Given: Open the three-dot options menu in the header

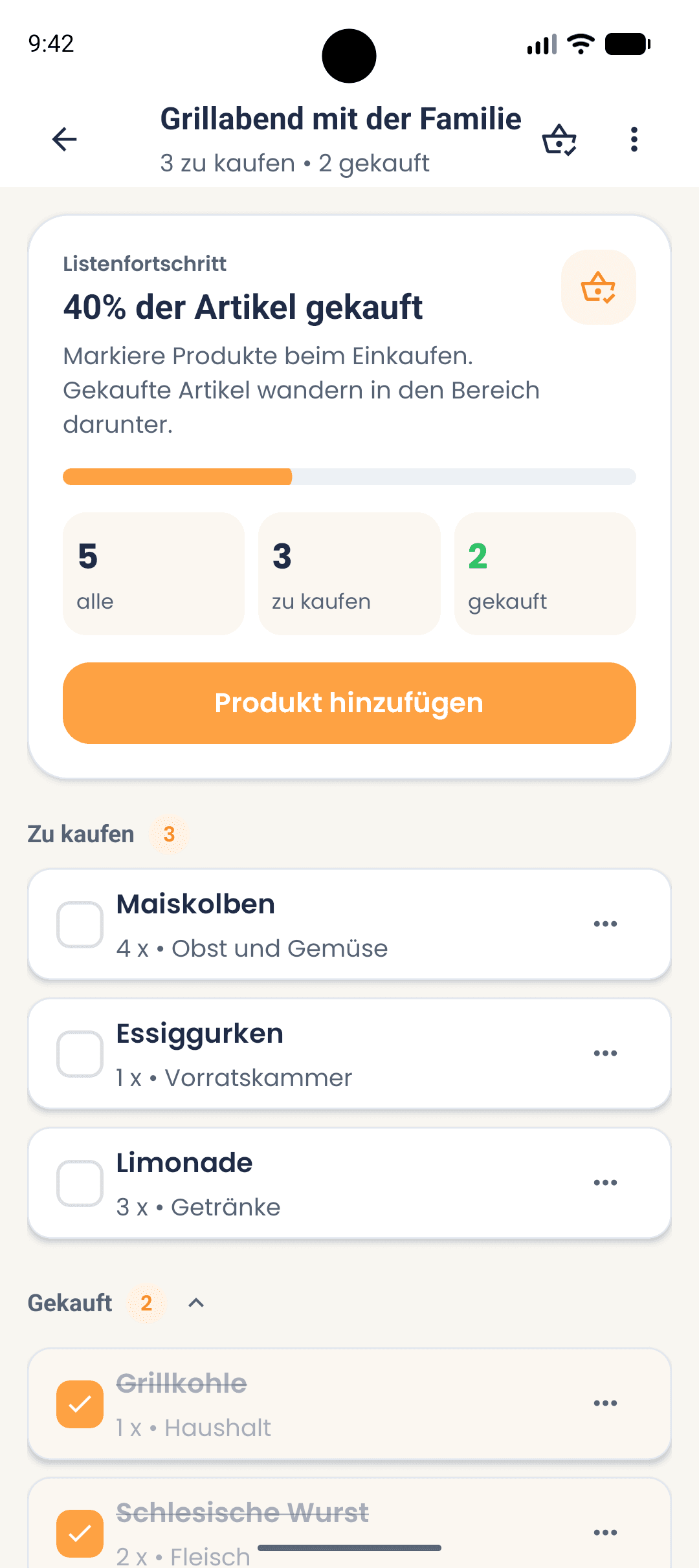Looking at the screenshot, I should point(634,139).
